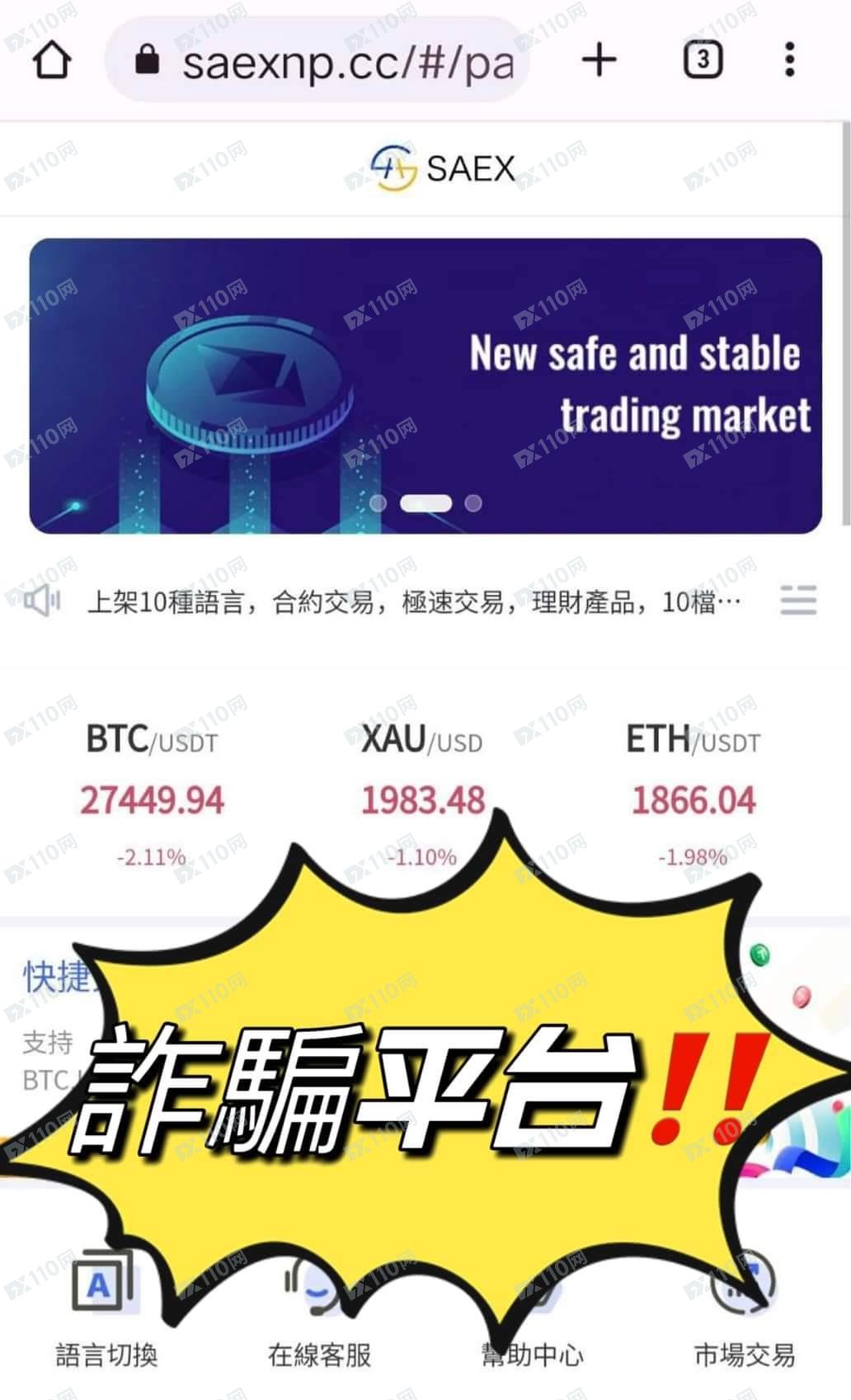Open the browser overflow menu
This screenshot has width=851, height=1400.
click(x=789, y=60)
